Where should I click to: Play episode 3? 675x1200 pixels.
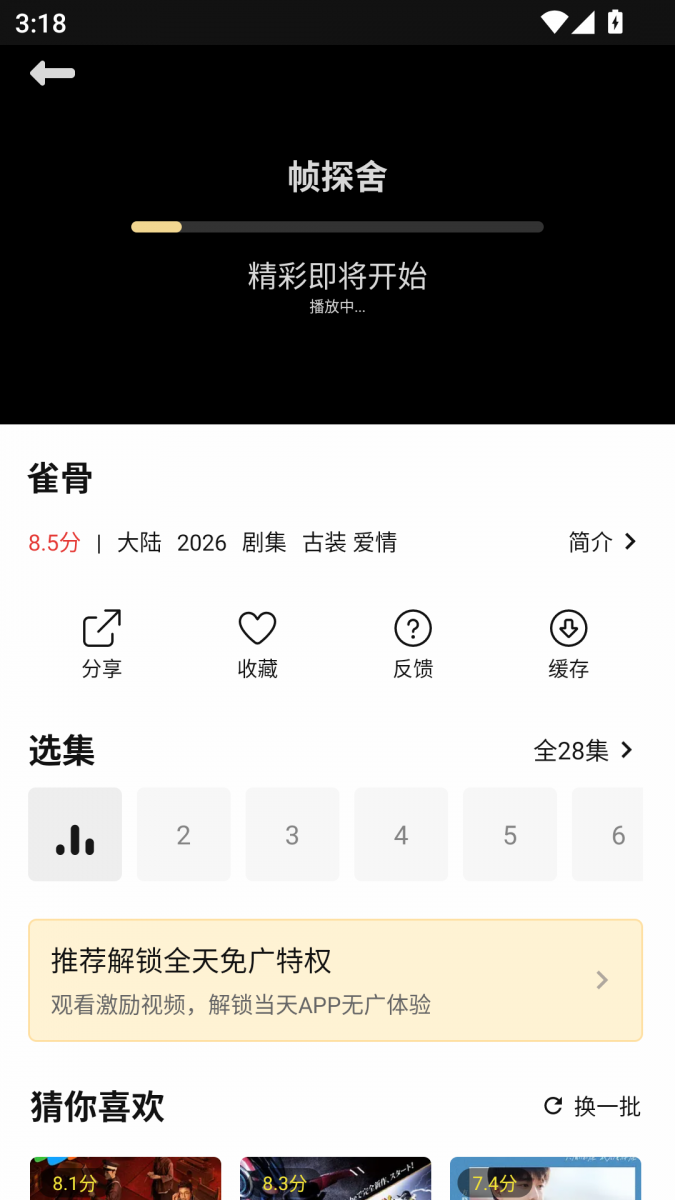[x=292, y=834]
